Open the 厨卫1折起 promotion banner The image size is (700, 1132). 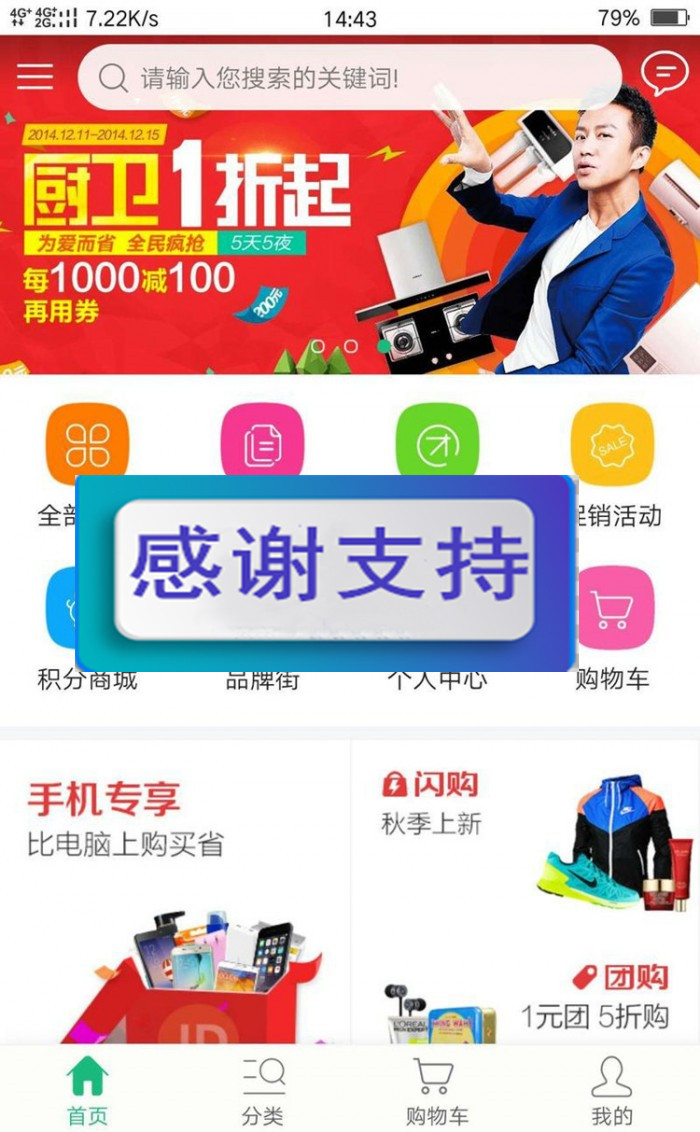tap(350, 242)
